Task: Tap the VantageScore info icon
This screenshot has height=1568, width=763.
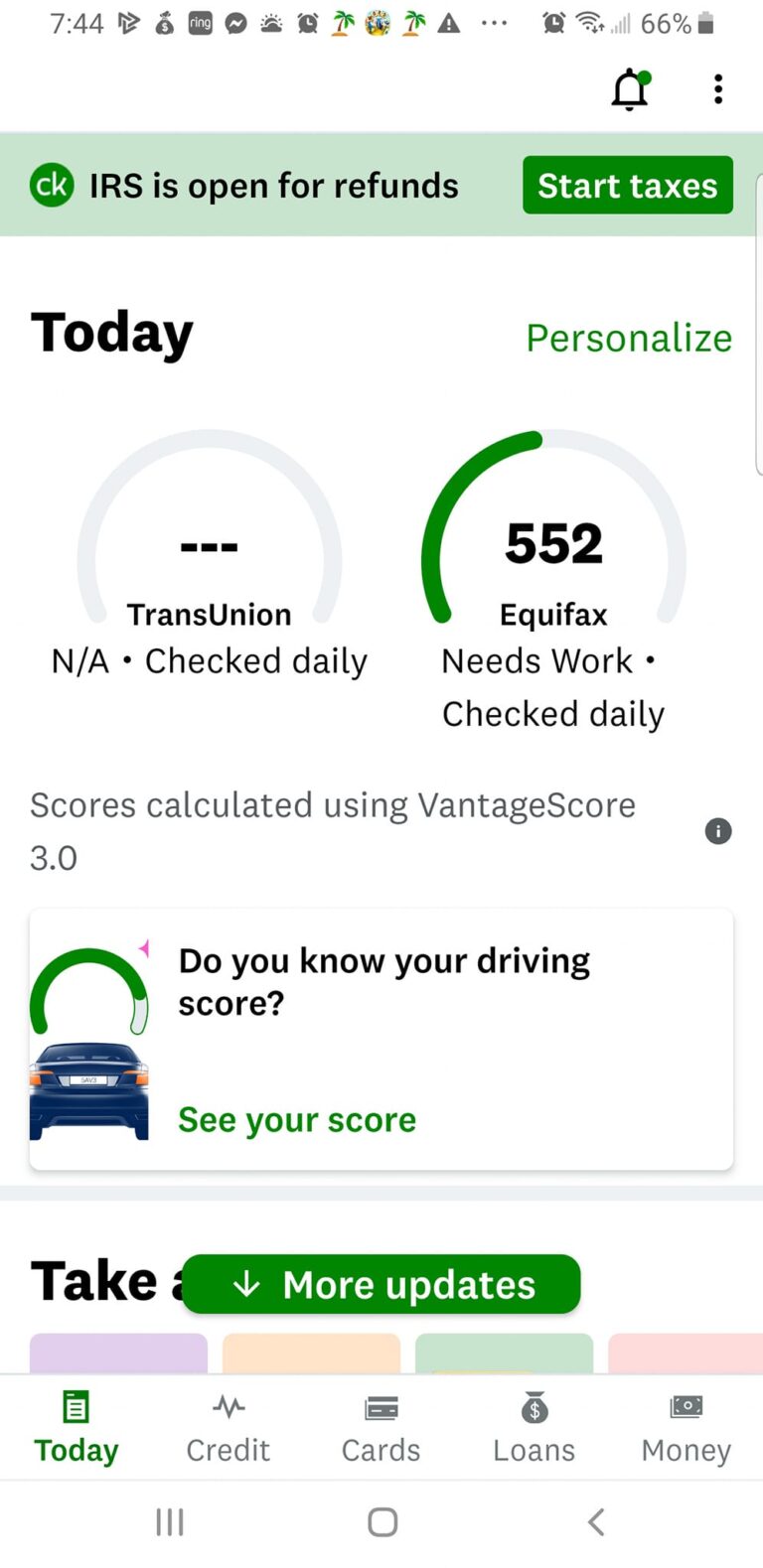Action: 717,831
